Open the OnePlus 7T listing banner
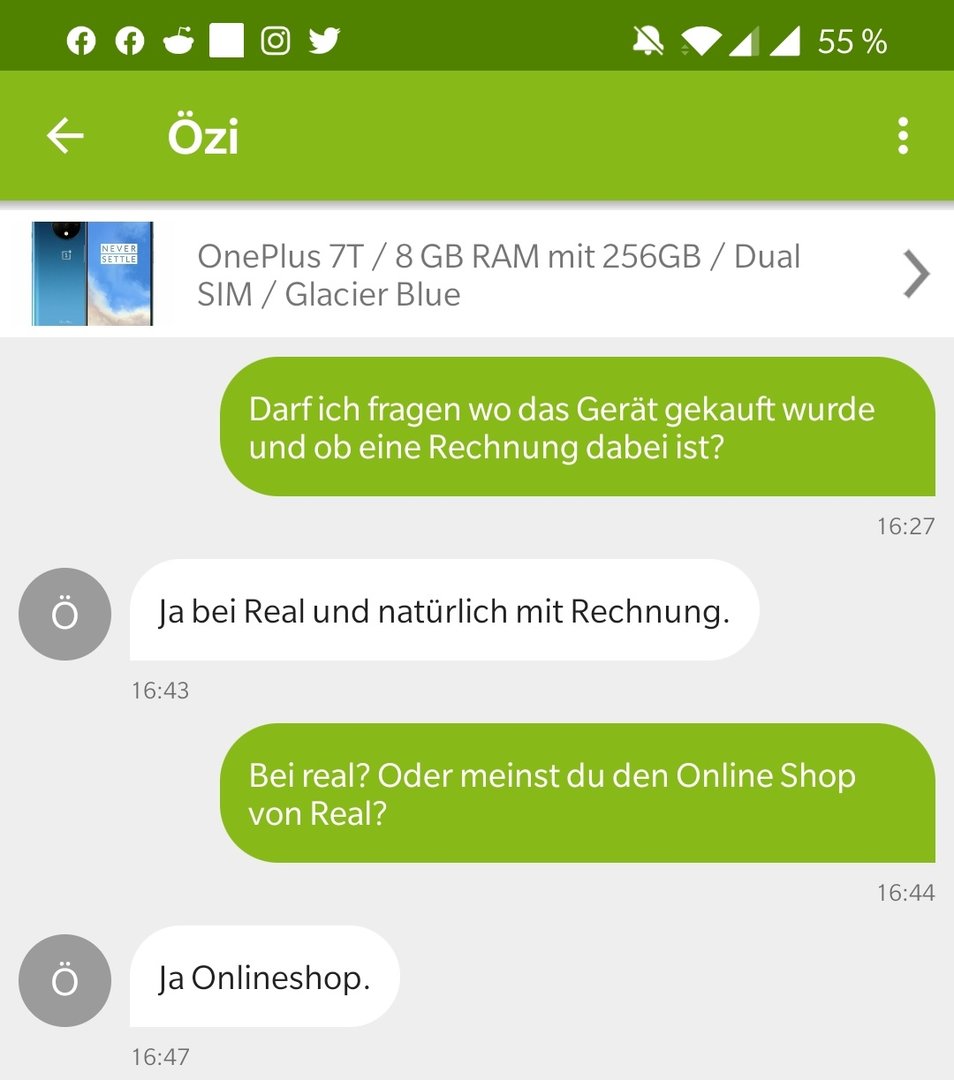954x1080 pixels. (x=500, y=275)
